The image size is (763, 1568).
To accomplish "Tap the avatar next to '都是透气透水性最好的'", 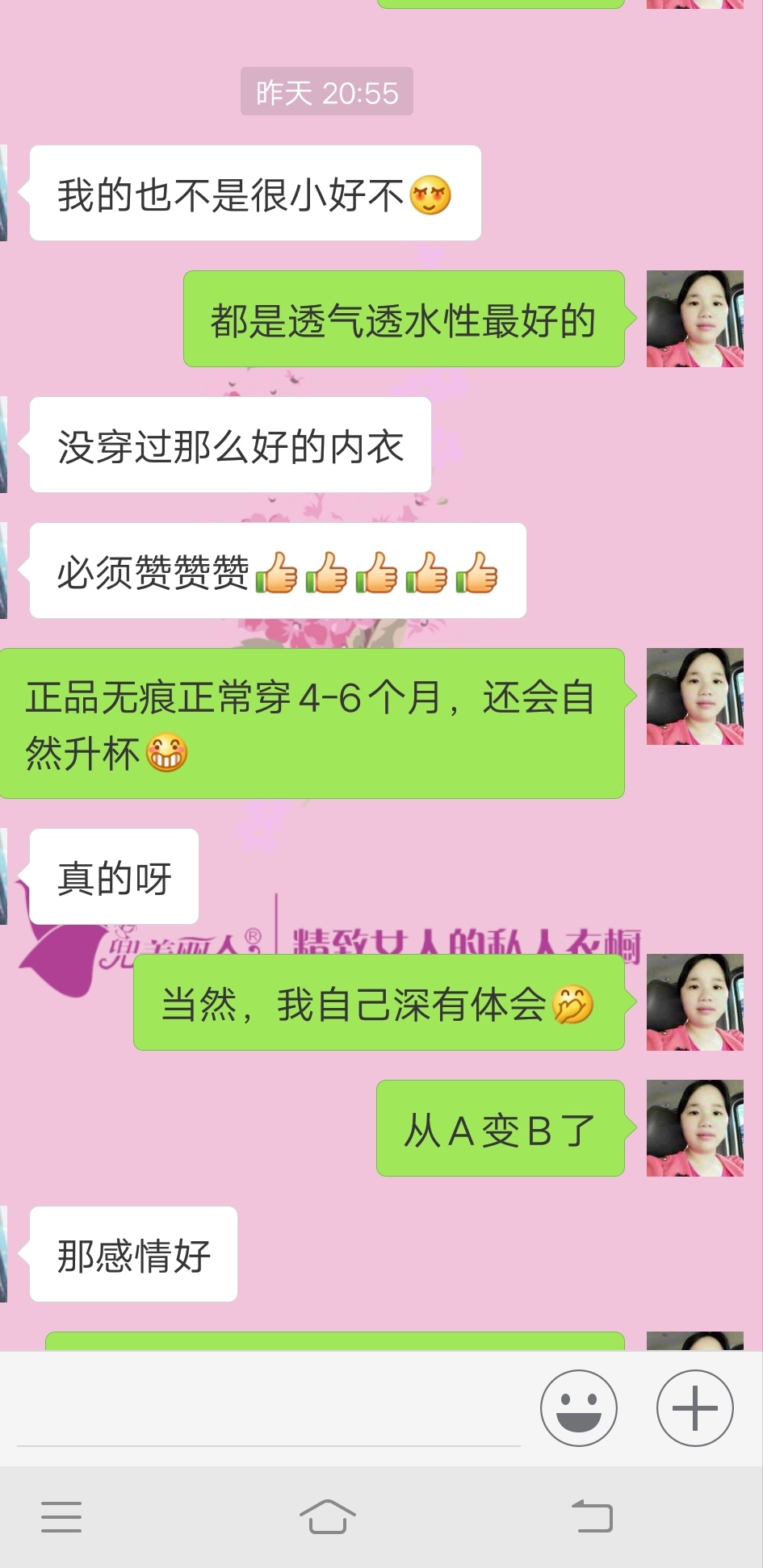I will pyautogui.click(x=694, y=319).
